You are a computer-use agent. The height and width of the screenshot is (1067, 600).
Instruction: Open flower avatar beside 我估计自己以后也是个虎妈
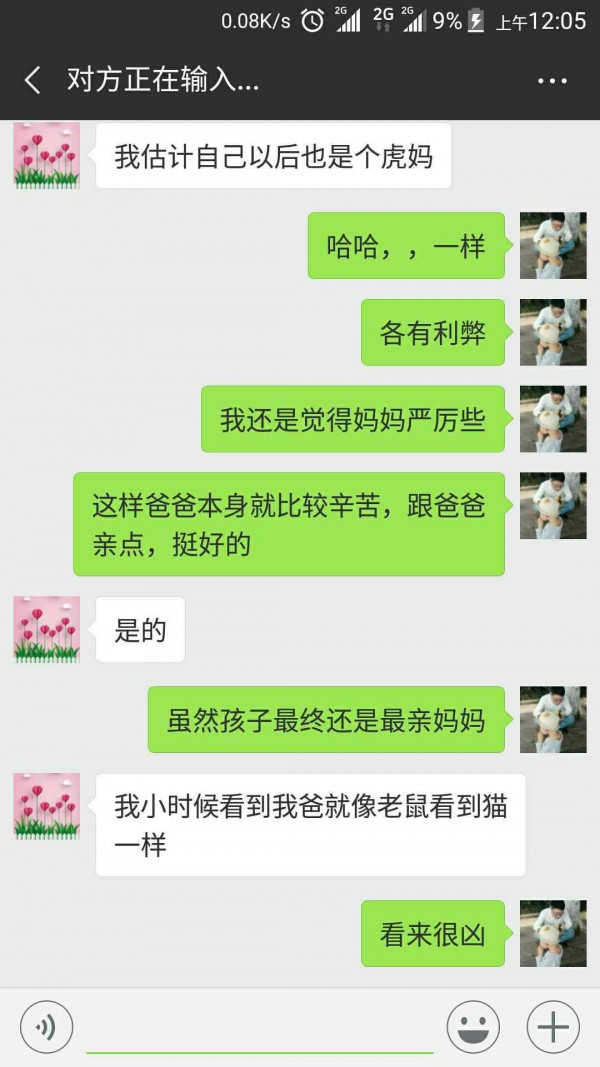point(46,155)
